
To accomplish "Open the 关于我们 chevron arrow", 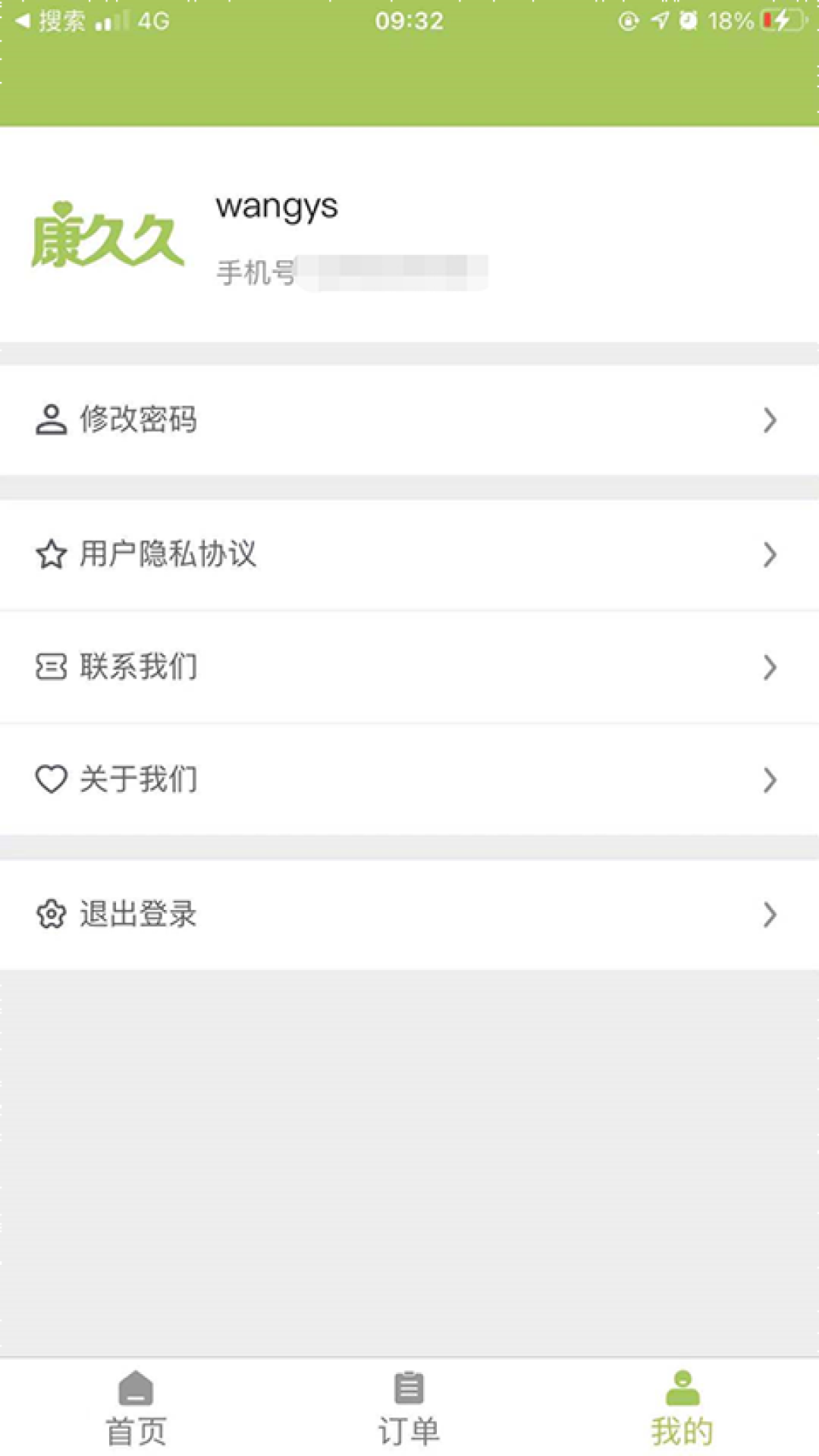I will pyautogui.click(x=770, y=779).
